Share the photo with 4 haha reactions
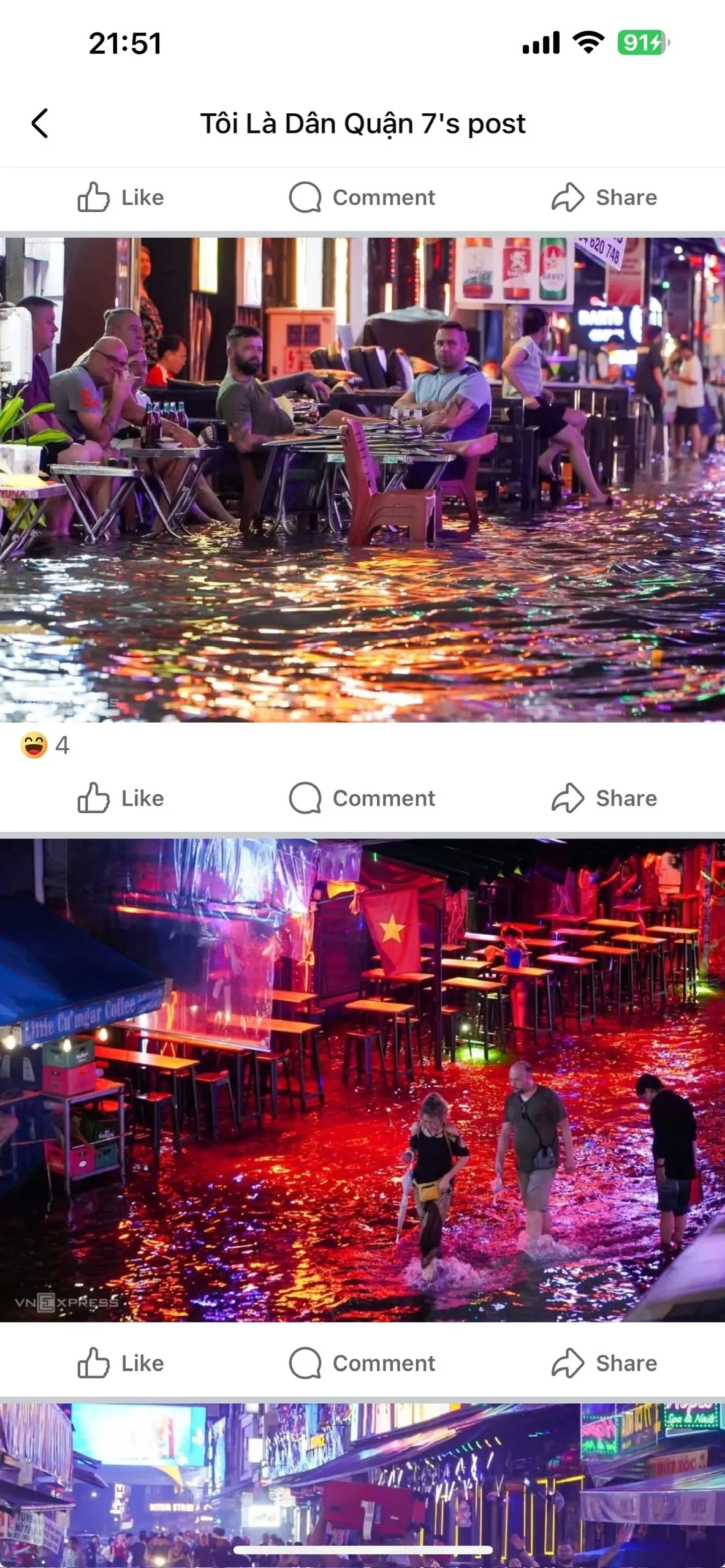Viewport: 725px width, 1568px height. coord(604,798)
